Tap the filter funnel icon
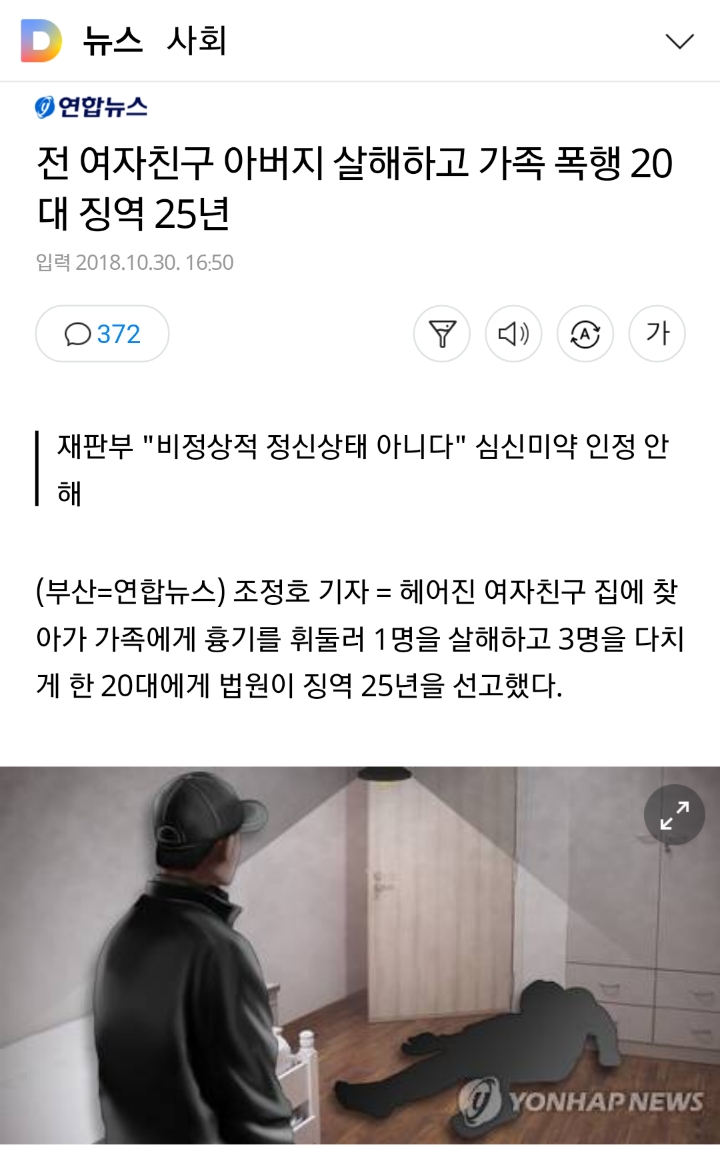Viewport: 720px width, 1160px height. pyautogui.click(x=442, y=334)
